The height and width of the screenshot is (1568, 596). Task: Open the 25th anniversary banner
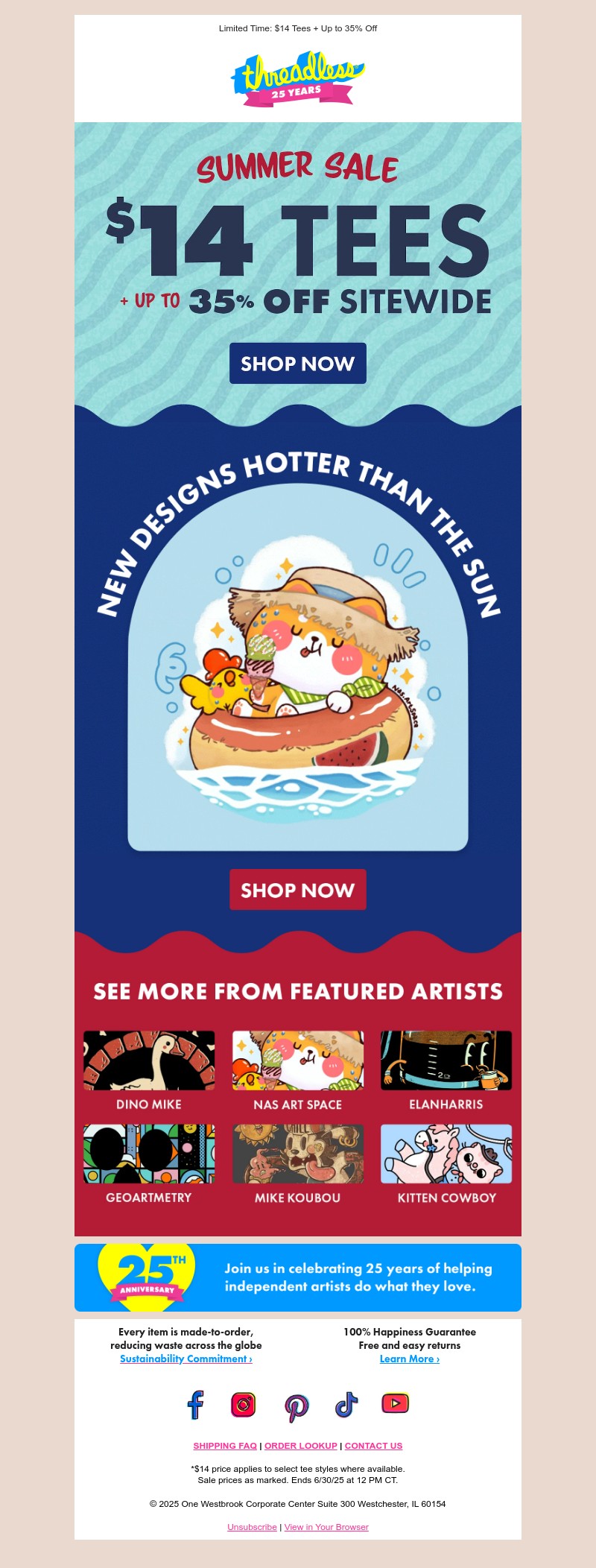point(297,1277)
